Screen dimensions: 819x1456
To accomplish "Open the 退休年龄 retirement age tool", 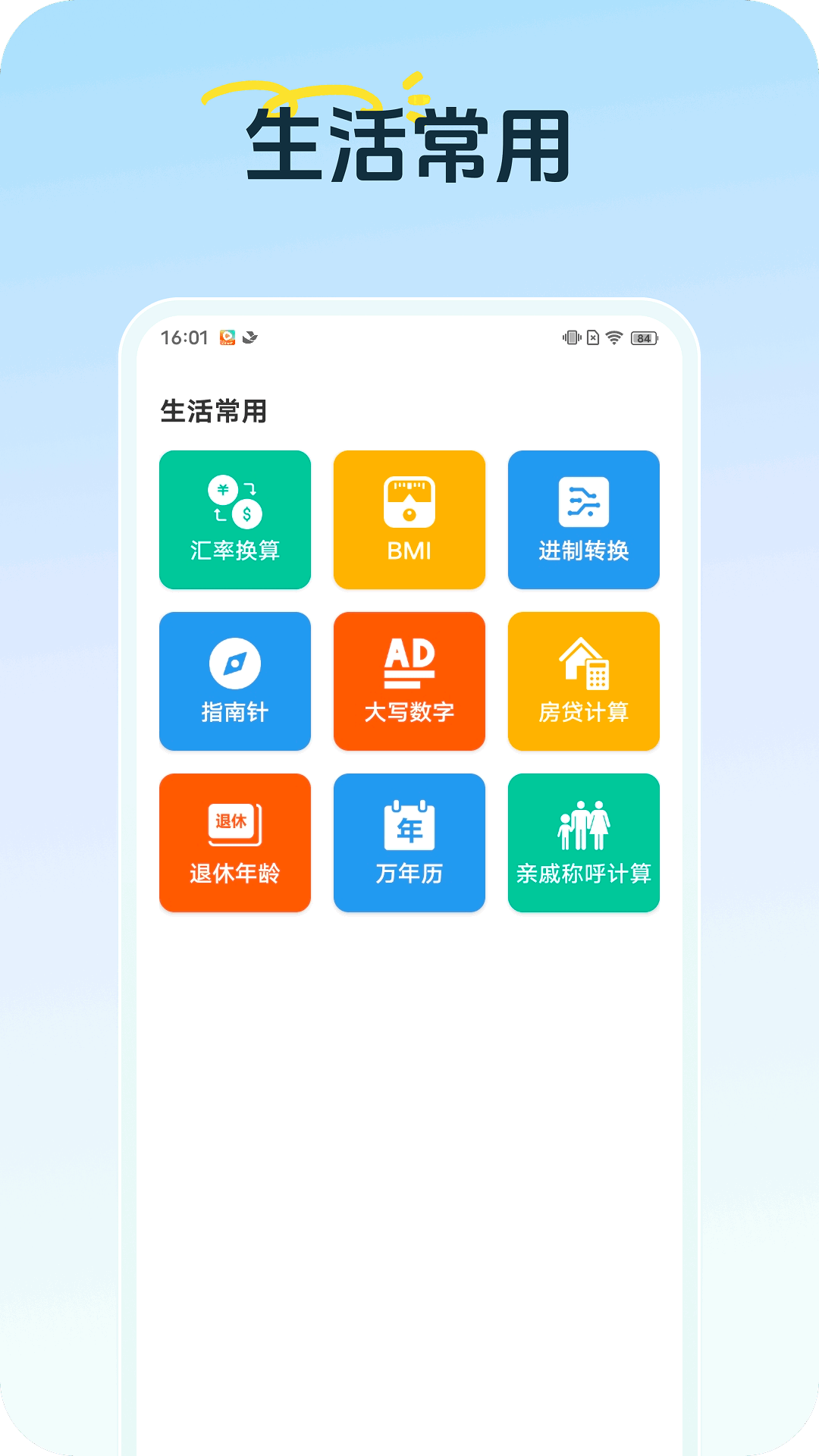I will pyautogui.click(x=234, y=842).
